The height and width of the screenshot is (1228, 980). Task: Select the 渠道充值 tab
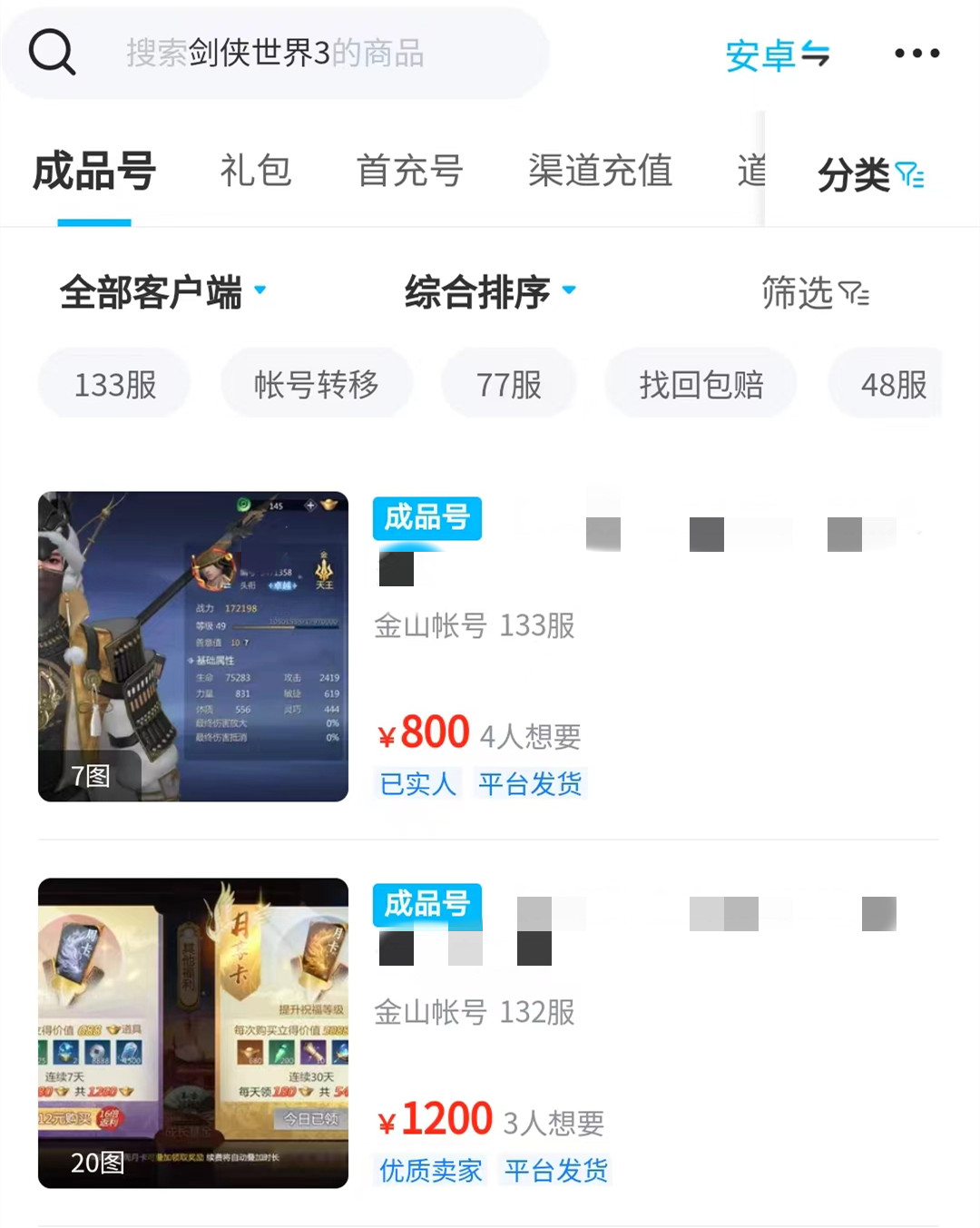pyautogui.click(x=601, y=171)
